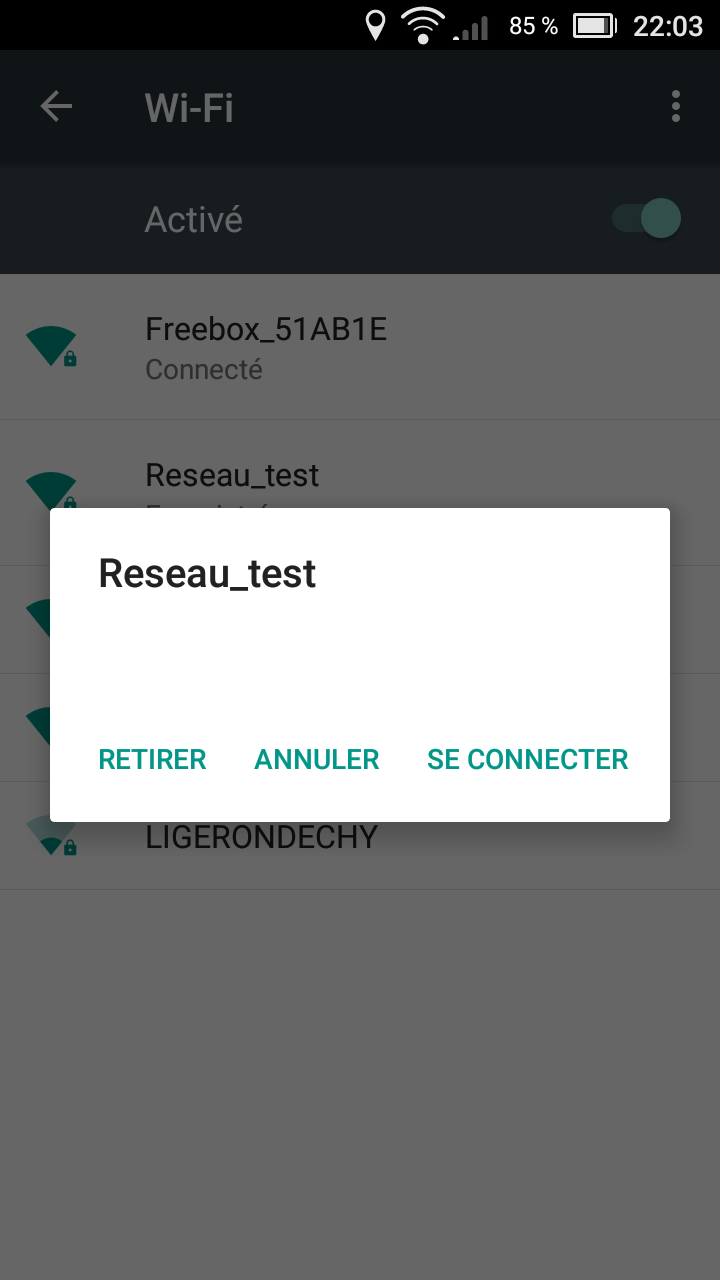Turn off the Activé Wi-Fi switch
The height and width of the screenshot is (1280, 720).
(647, 219)
